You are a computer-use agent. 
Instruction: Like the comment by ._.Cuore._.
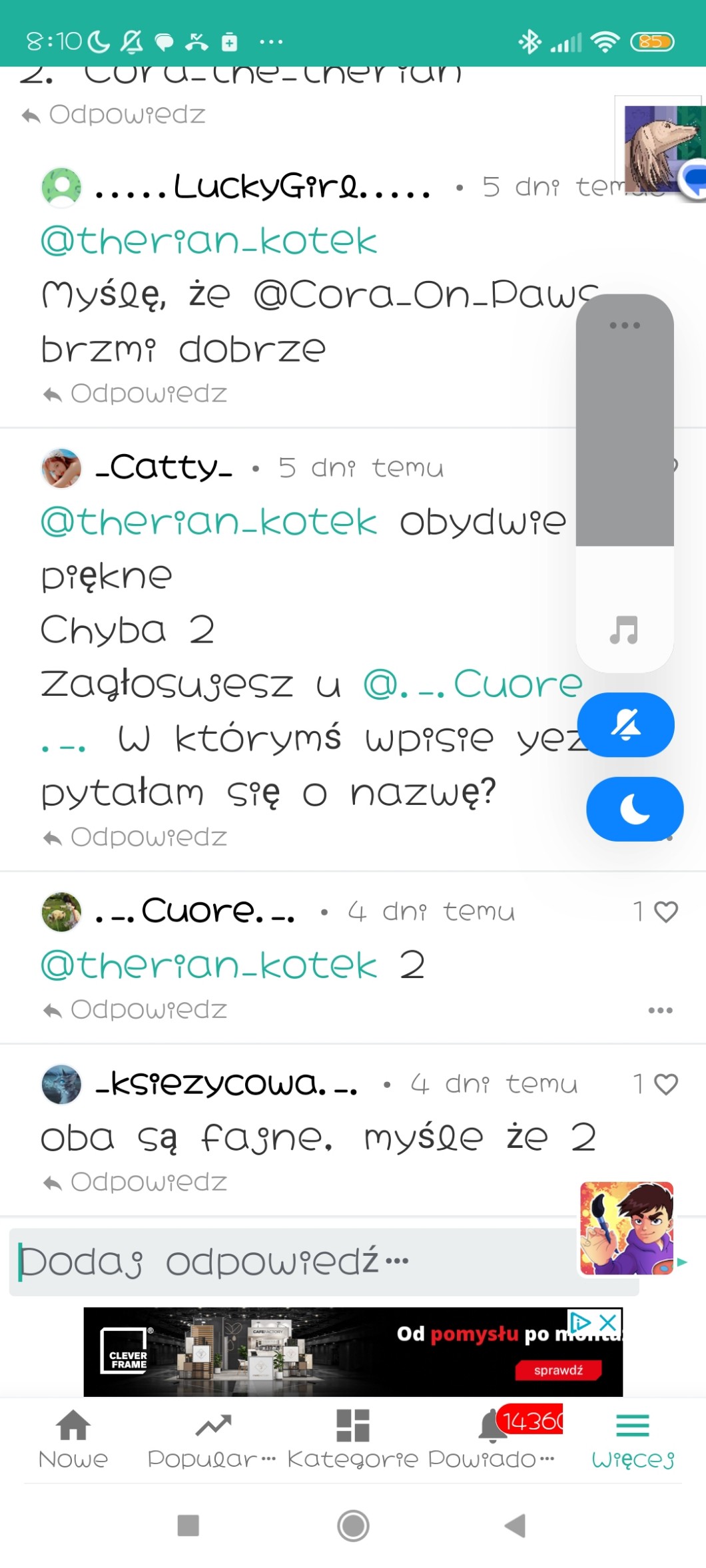(x=665, y=912)
